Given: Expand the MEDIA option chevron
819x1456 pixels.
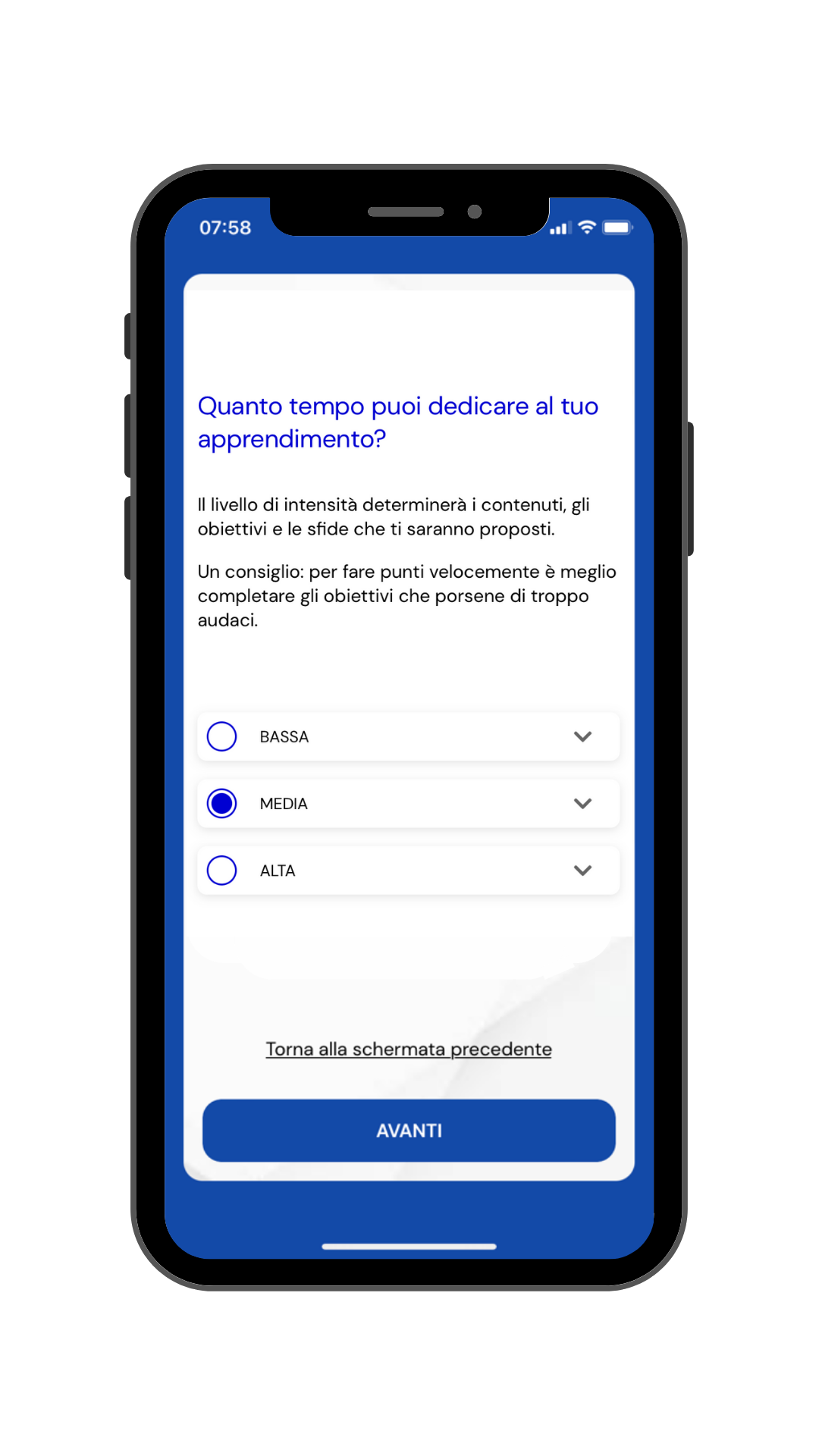Looking at the screenshot, I should tap(582, 803).
